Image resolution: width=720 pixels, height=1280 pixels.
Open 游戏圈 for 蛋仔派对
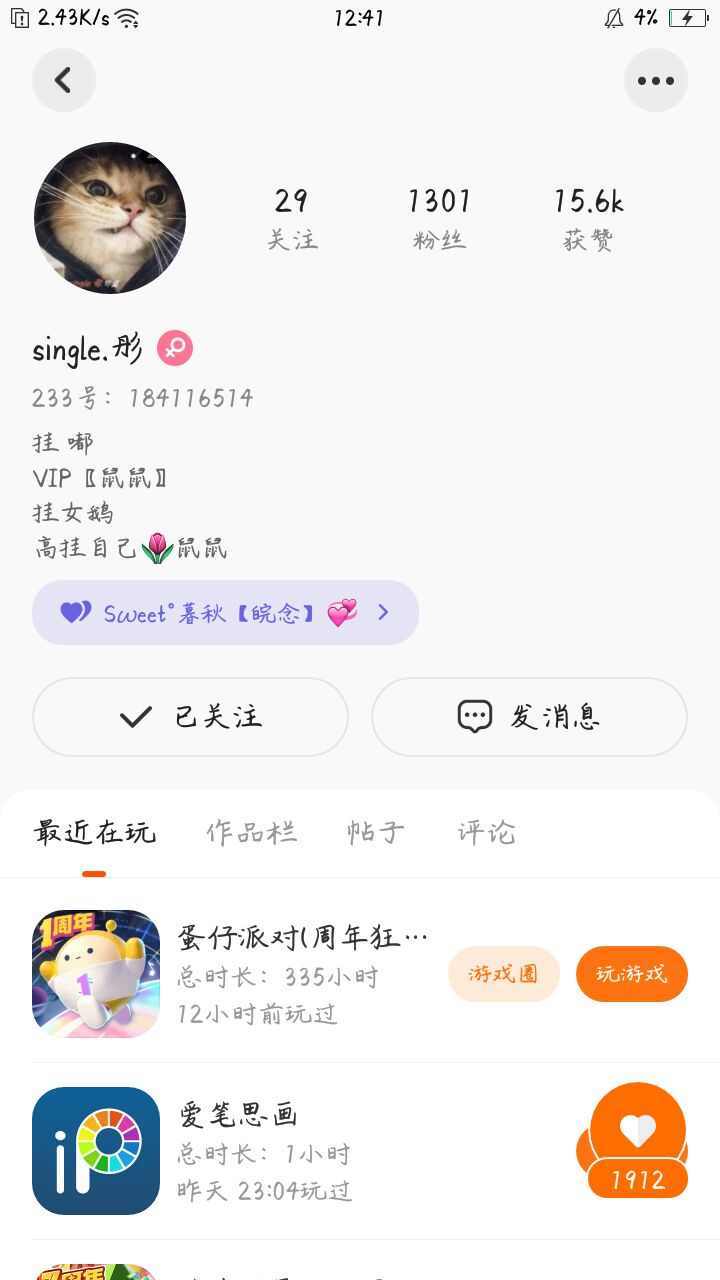(x=503, y=973)
